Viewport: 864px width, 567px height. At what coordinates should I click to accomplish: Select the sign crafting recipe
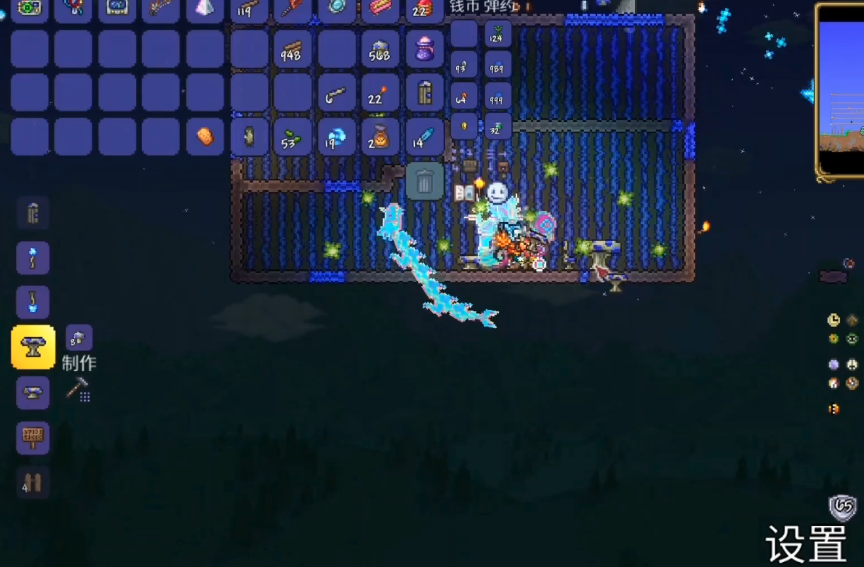click(33, 437)
